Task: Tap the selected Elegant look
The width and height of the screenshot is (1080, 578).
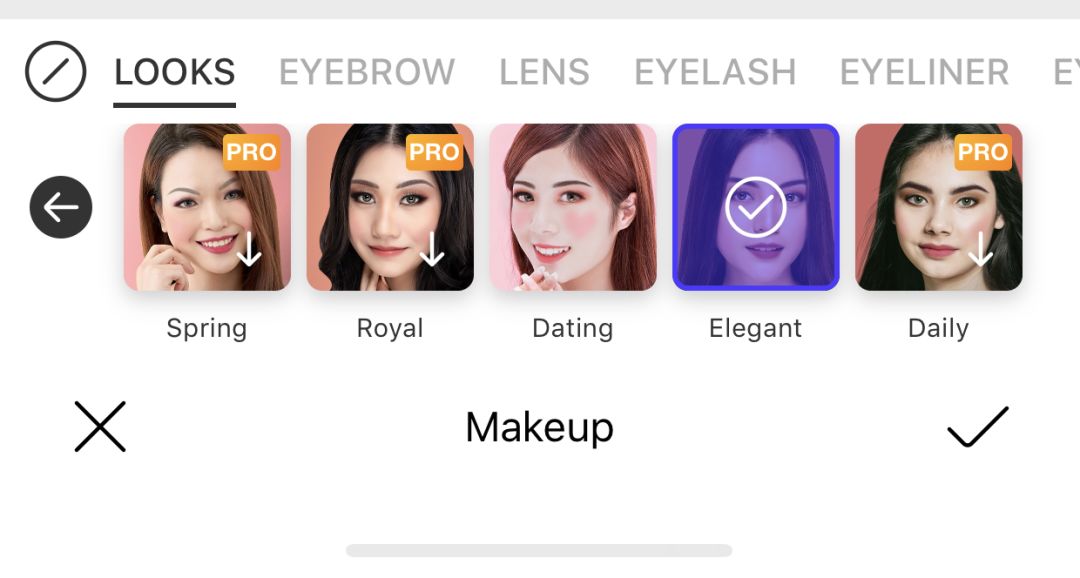Action: coord(756,207)
